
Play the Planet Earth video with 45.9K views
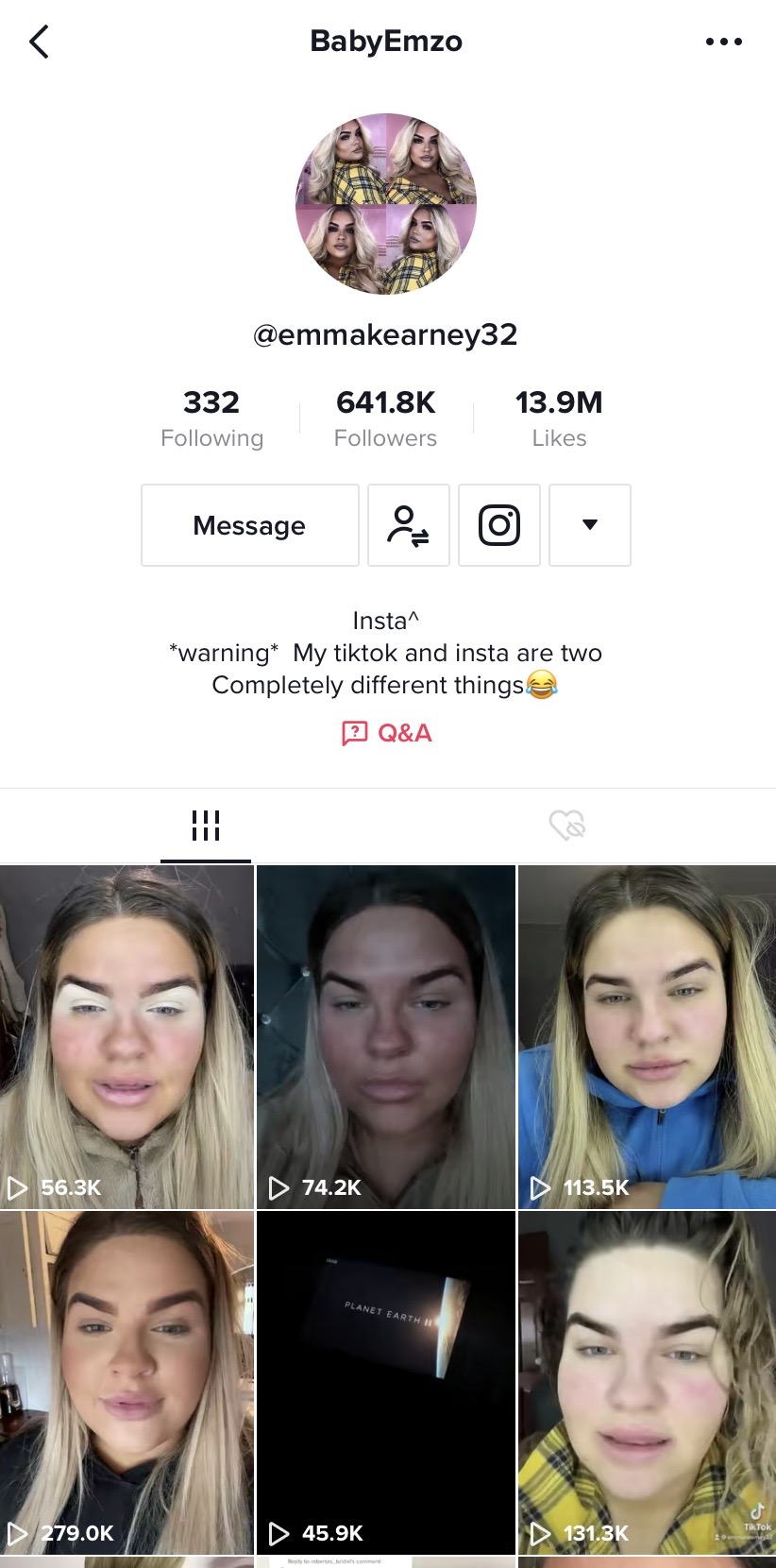(x=386, y=1382)
